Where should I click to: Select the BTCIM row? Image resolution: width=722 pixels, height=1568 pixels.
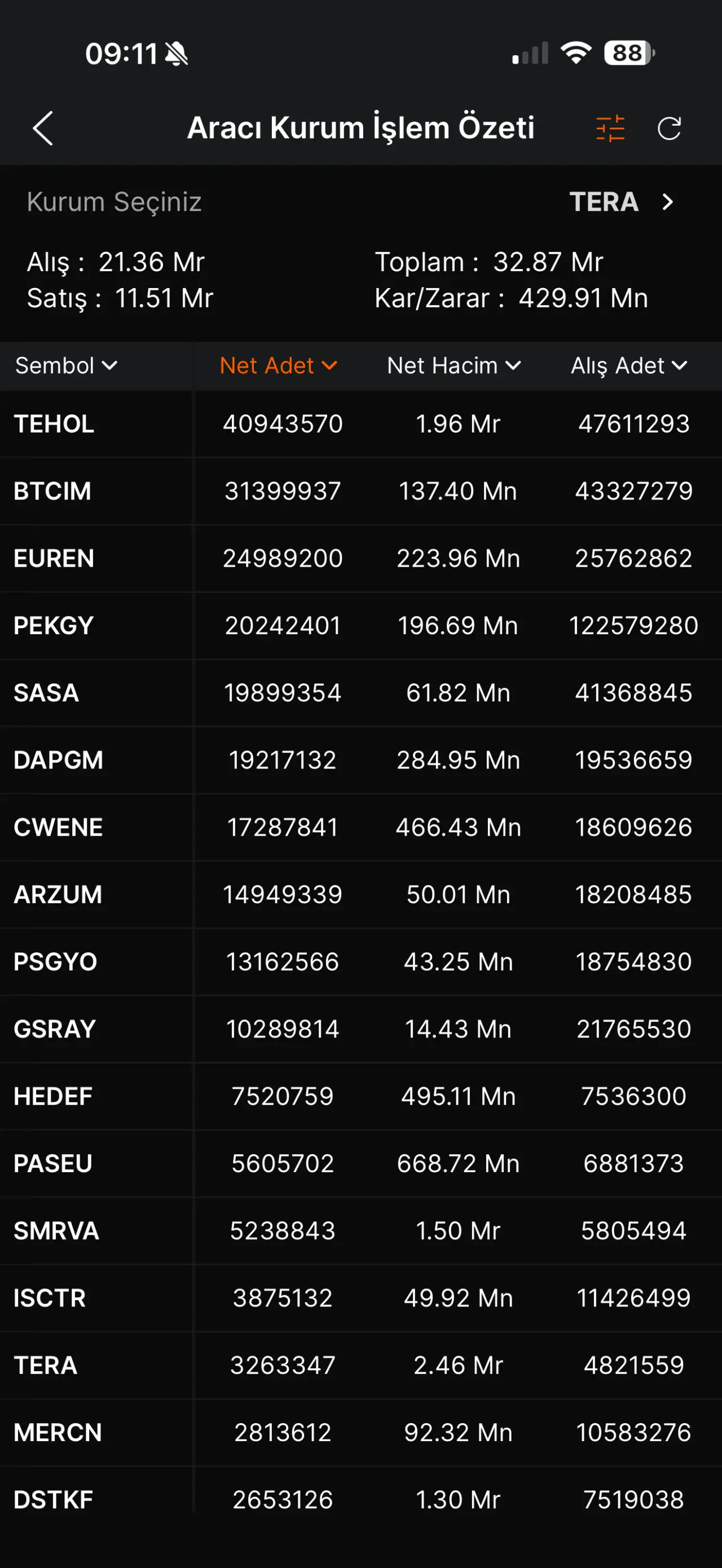53,491
